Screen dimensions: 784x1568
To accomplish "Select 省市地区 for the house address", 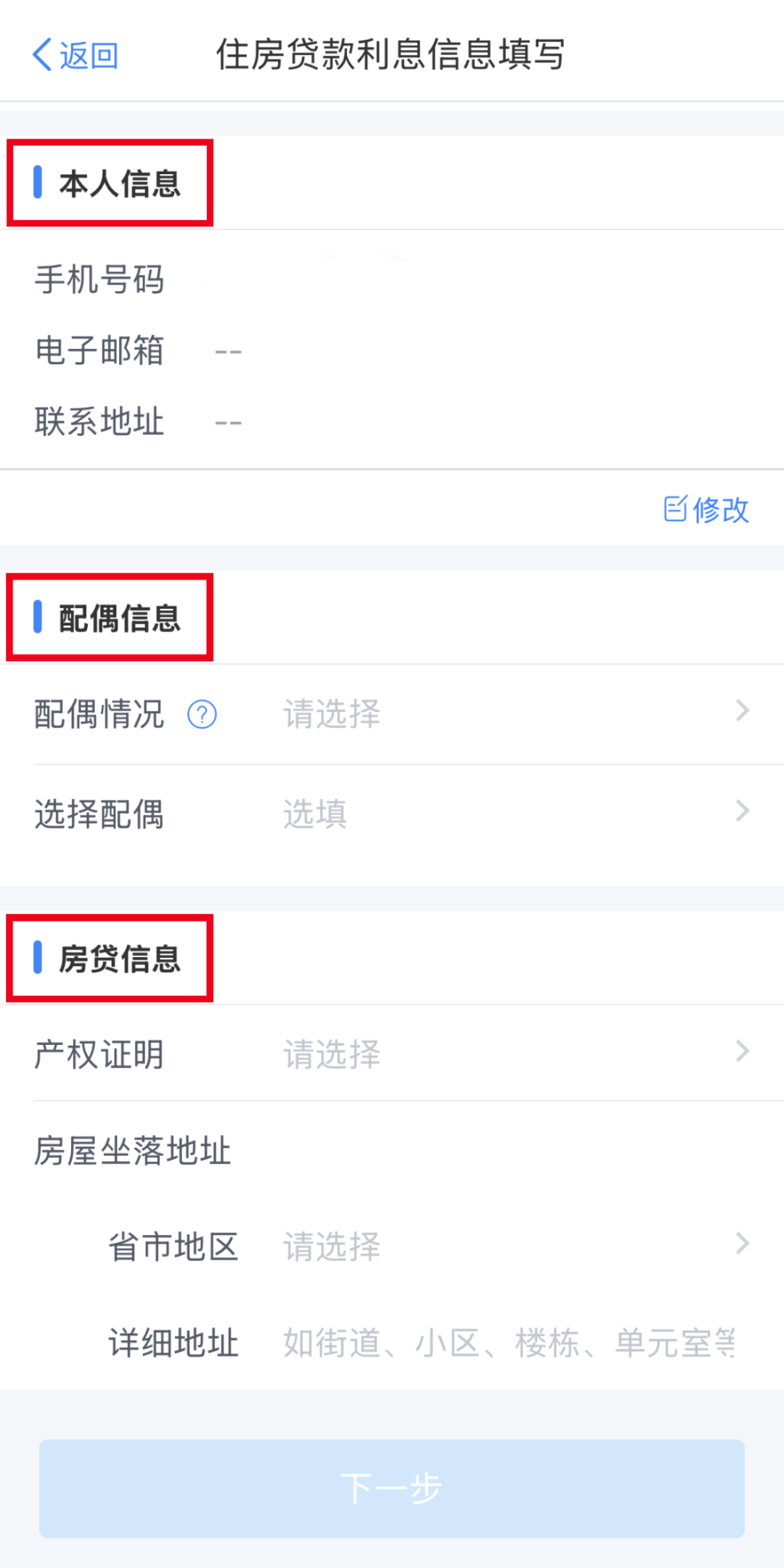I will 508,1246.
